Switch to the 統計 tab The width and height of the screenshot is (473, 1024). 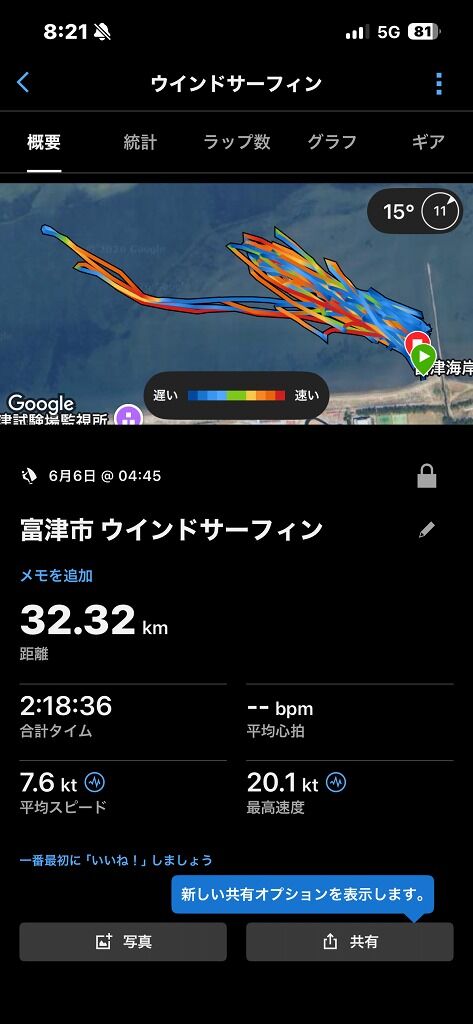click(x=140, y=142)
